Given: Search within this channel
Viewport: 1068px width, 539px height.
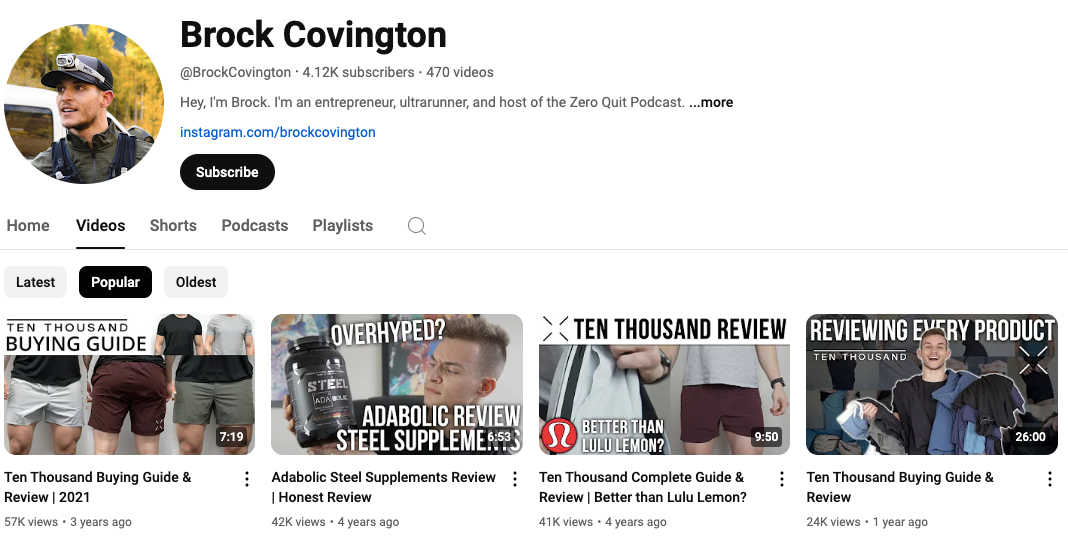Looking at the screenshot, I should (x=417, y=226).
